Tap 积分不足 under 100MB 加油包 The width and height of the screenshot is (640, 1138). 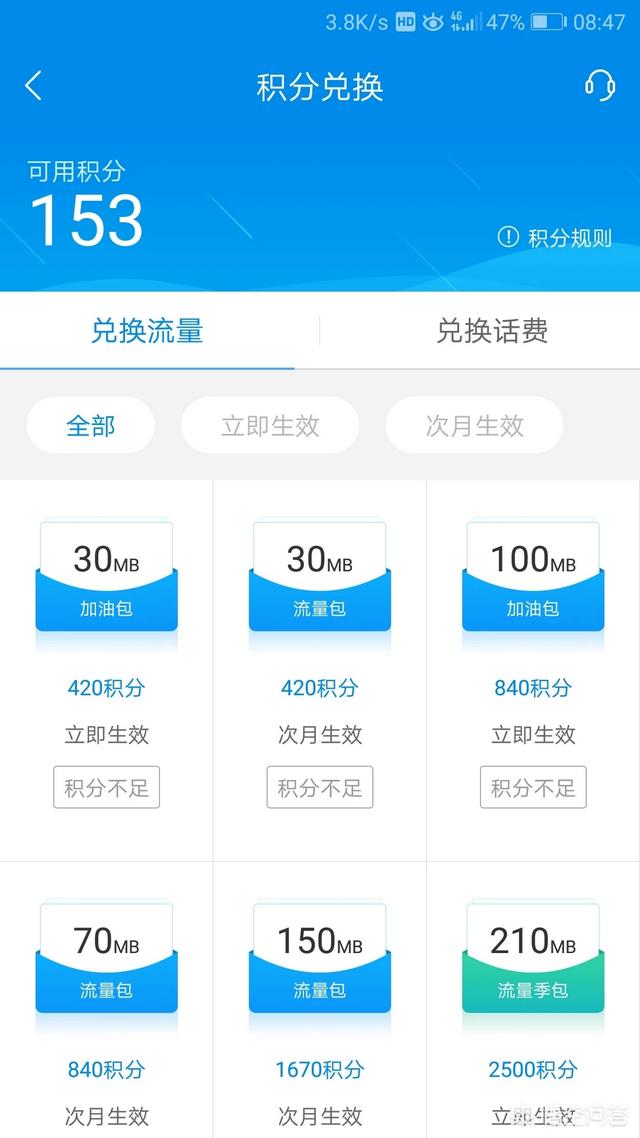coord(533,788)
